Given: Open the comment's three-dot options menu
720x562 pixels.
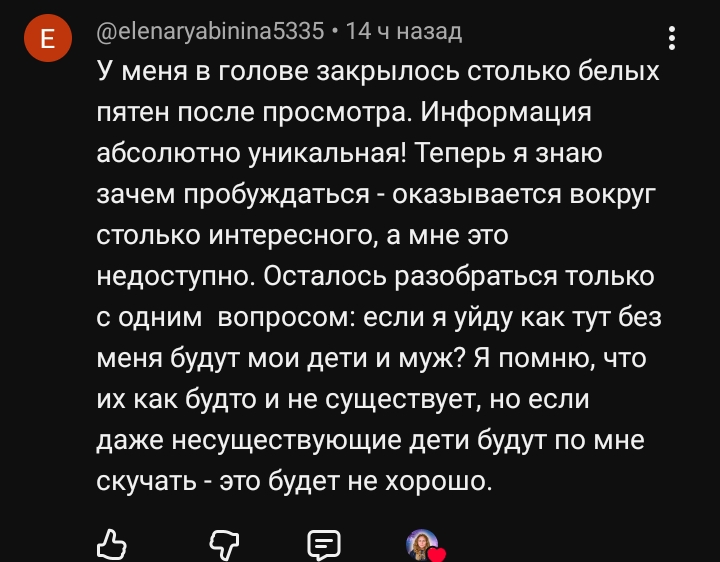Looking at the screenshot, I should 671,38.
